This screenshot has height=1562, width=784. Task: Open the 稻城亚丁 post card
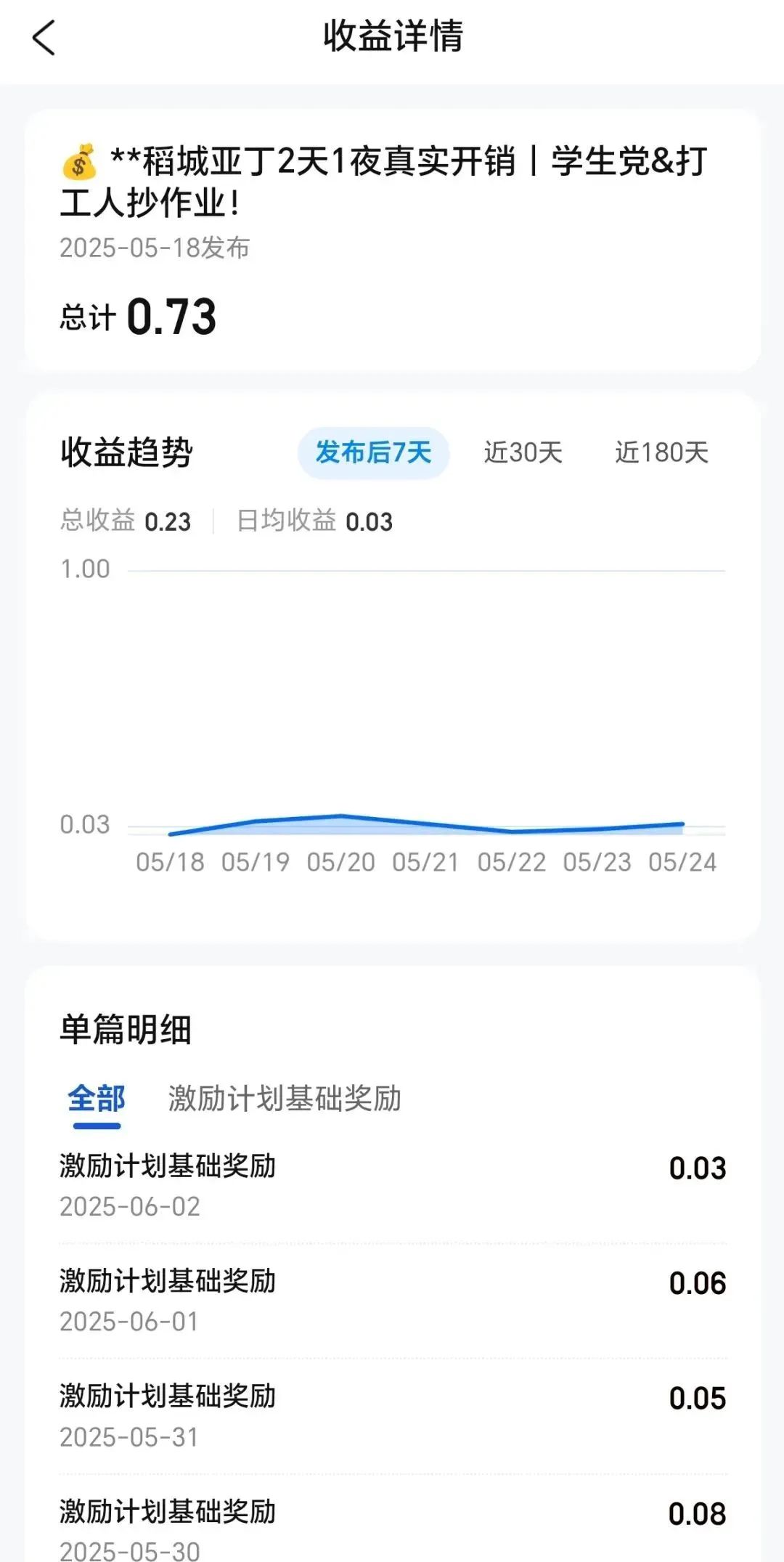393,240
